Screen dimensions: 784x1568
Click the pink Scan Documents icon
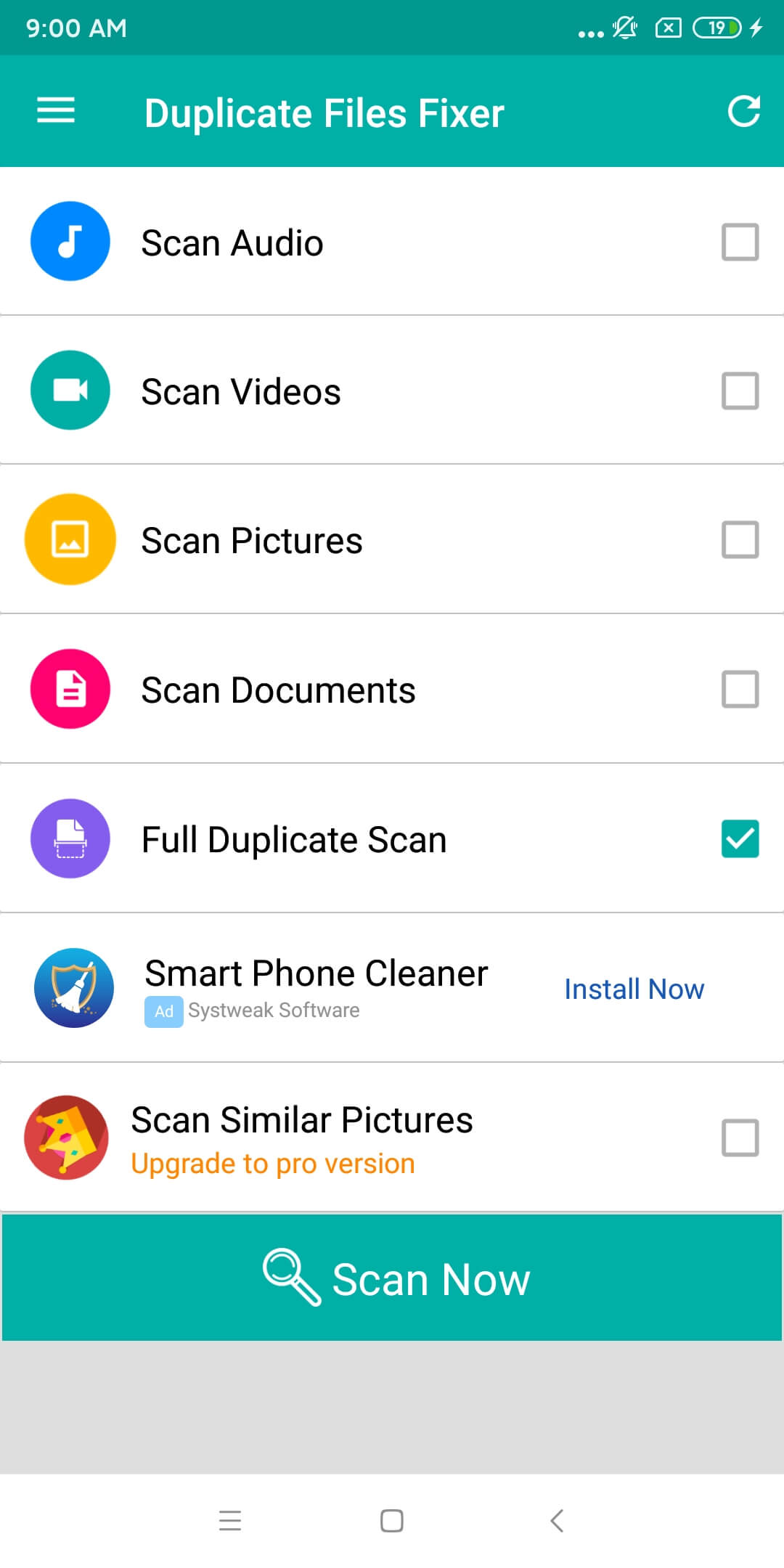70,689
